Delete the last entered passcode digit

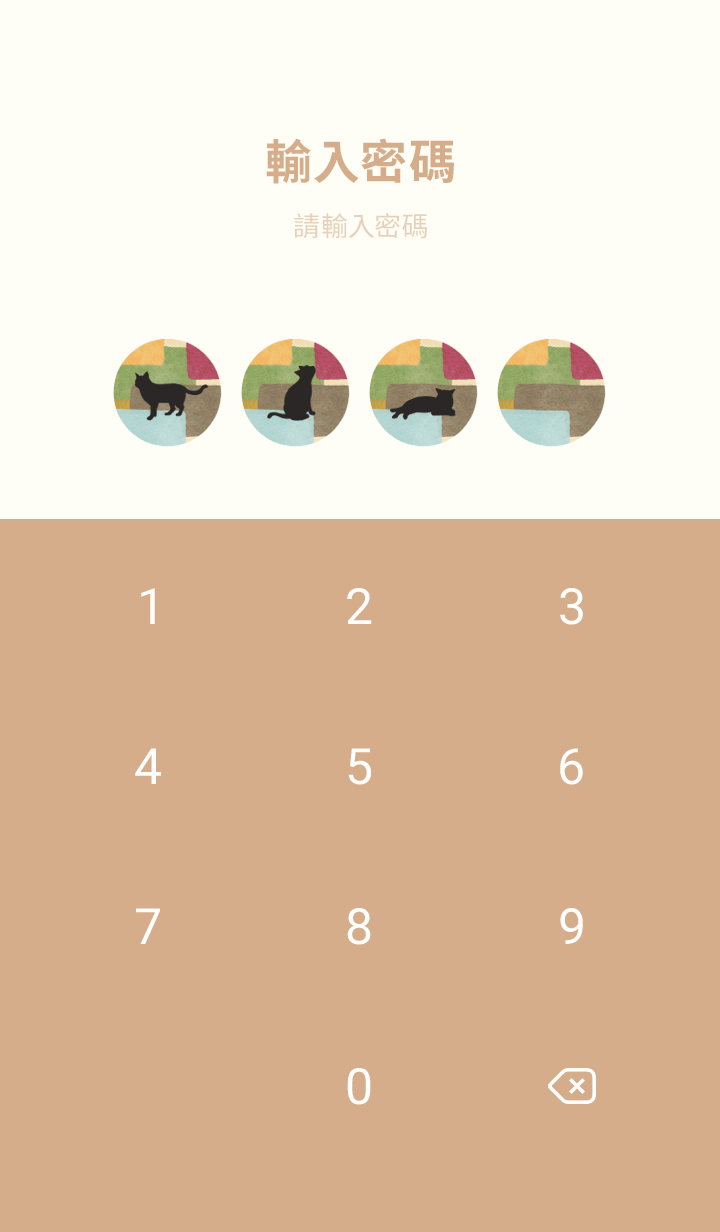(572, 1086)
